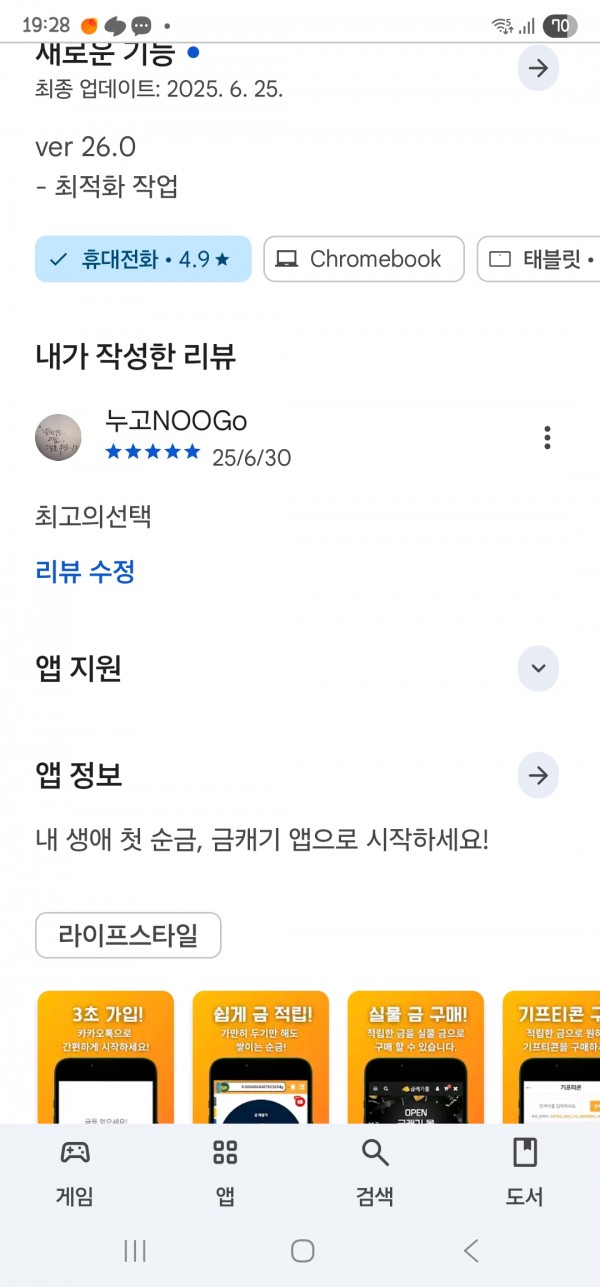Open the 기프티콘 screenshot
This screenshot has width=600, height=1287.
click(x=551, y=1057)
